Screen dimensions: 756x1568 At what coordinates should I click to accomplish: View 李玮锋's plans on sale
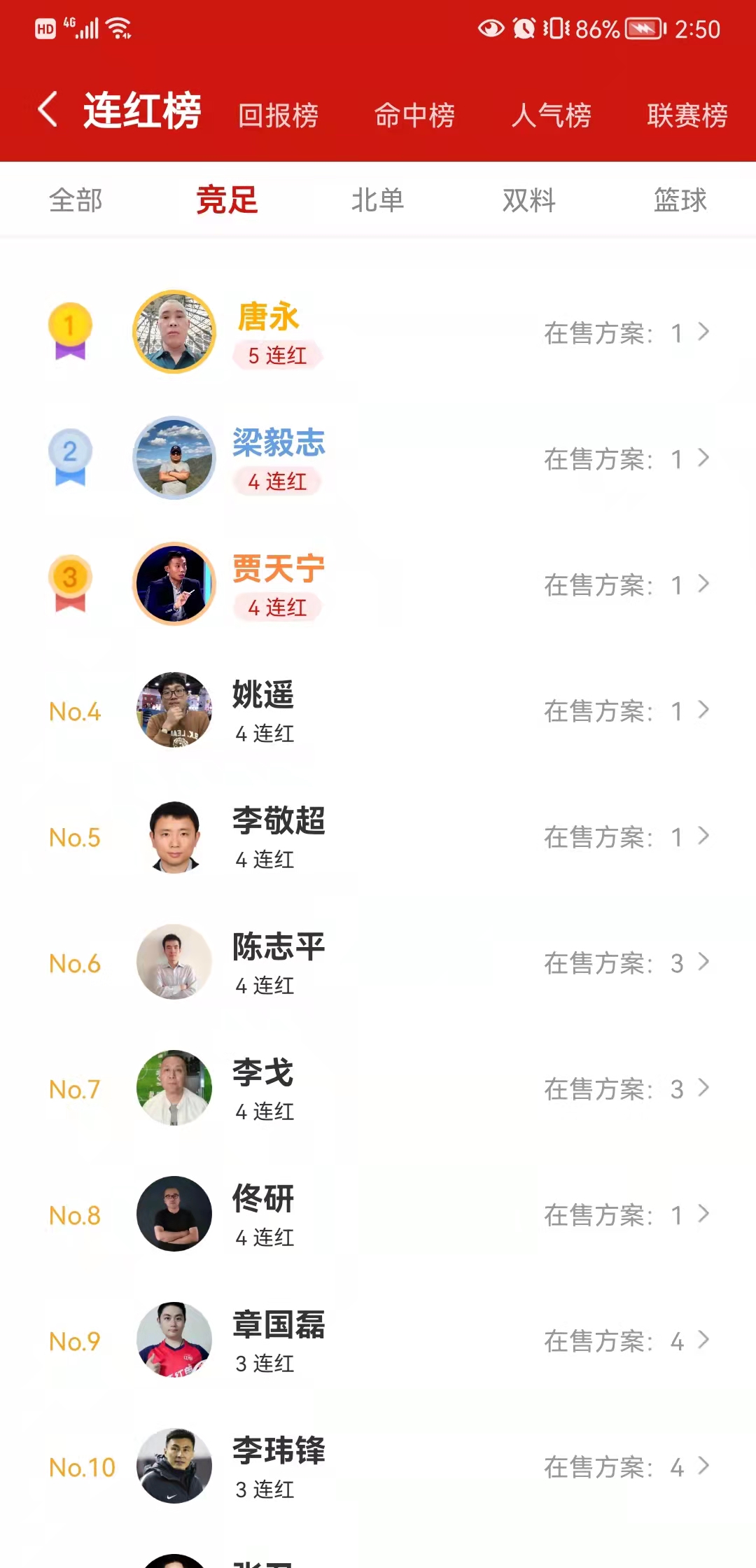click(626, 1467)
